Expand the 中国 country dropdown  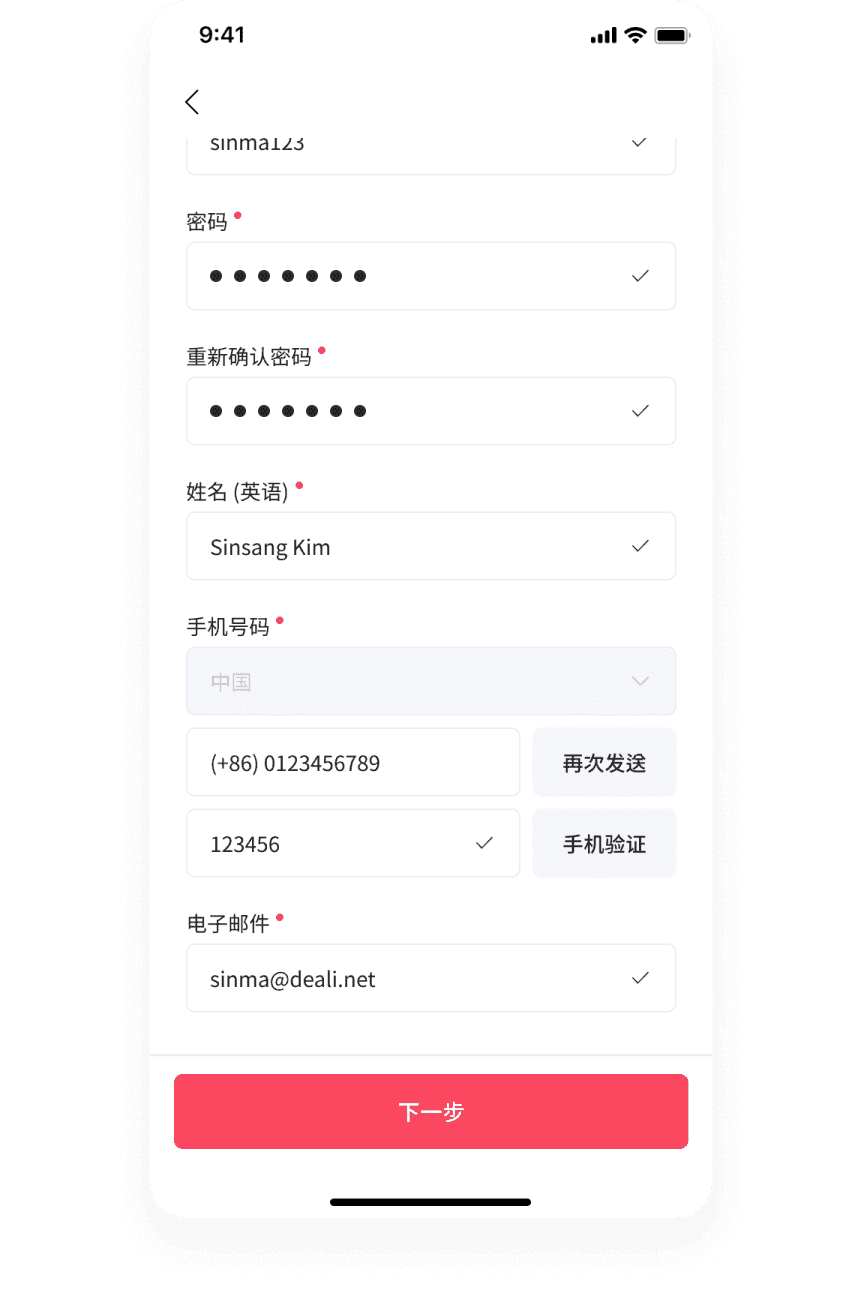430,681
